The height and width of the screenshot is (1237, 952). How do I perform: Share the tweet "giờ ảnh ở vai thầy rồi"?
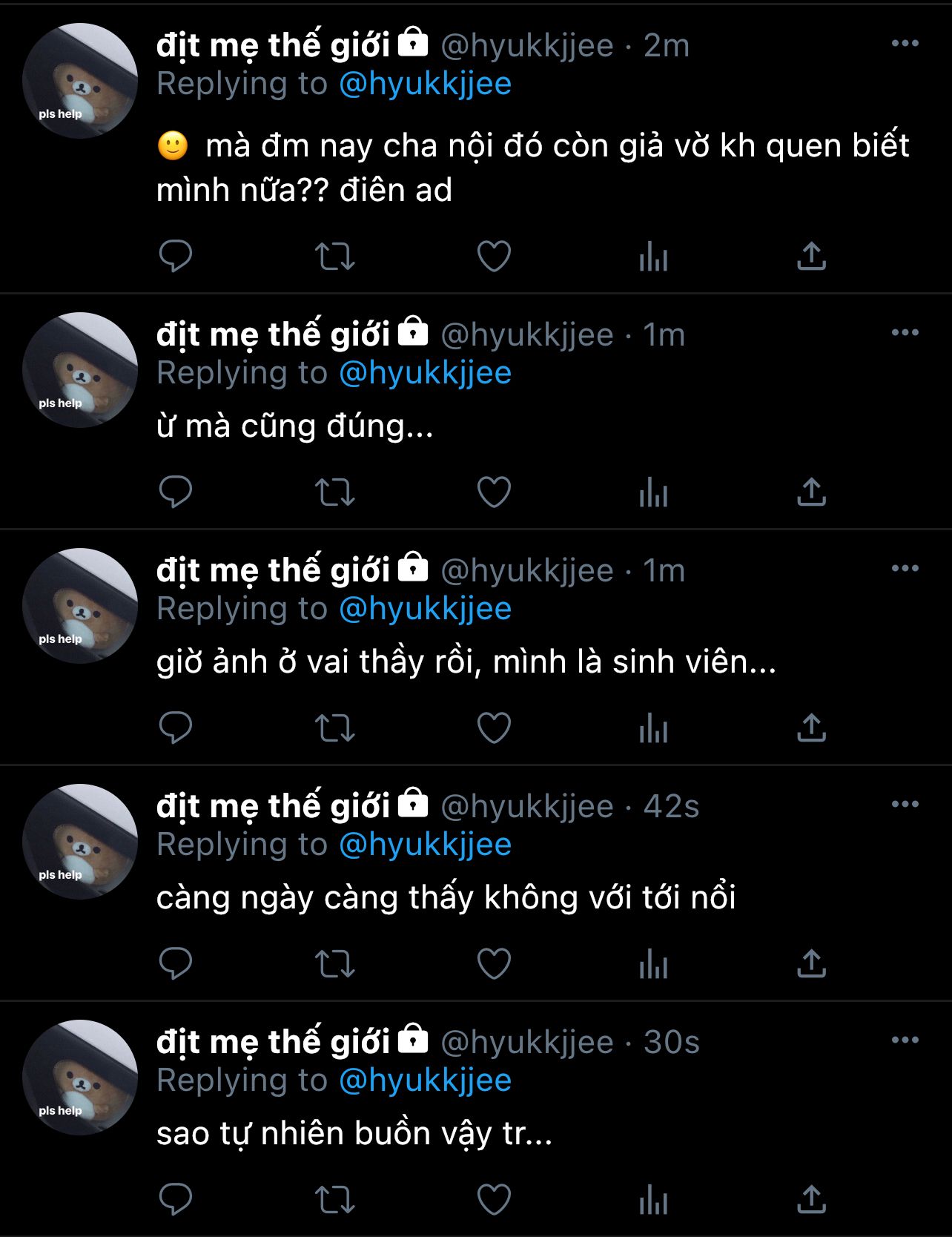coord(811,728)
